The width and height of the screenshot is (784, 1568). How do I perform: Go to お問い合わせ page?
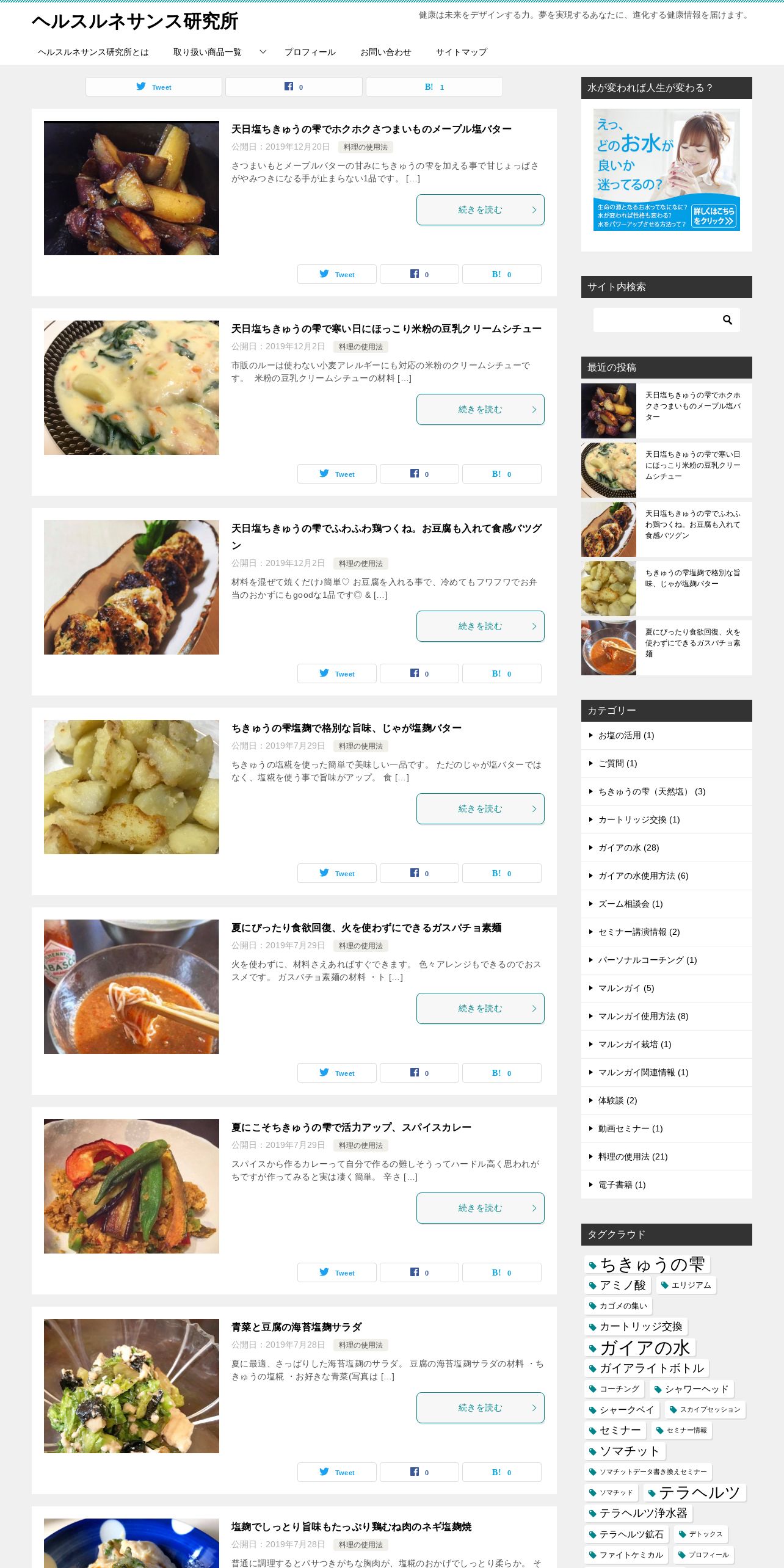click(385, 52)
